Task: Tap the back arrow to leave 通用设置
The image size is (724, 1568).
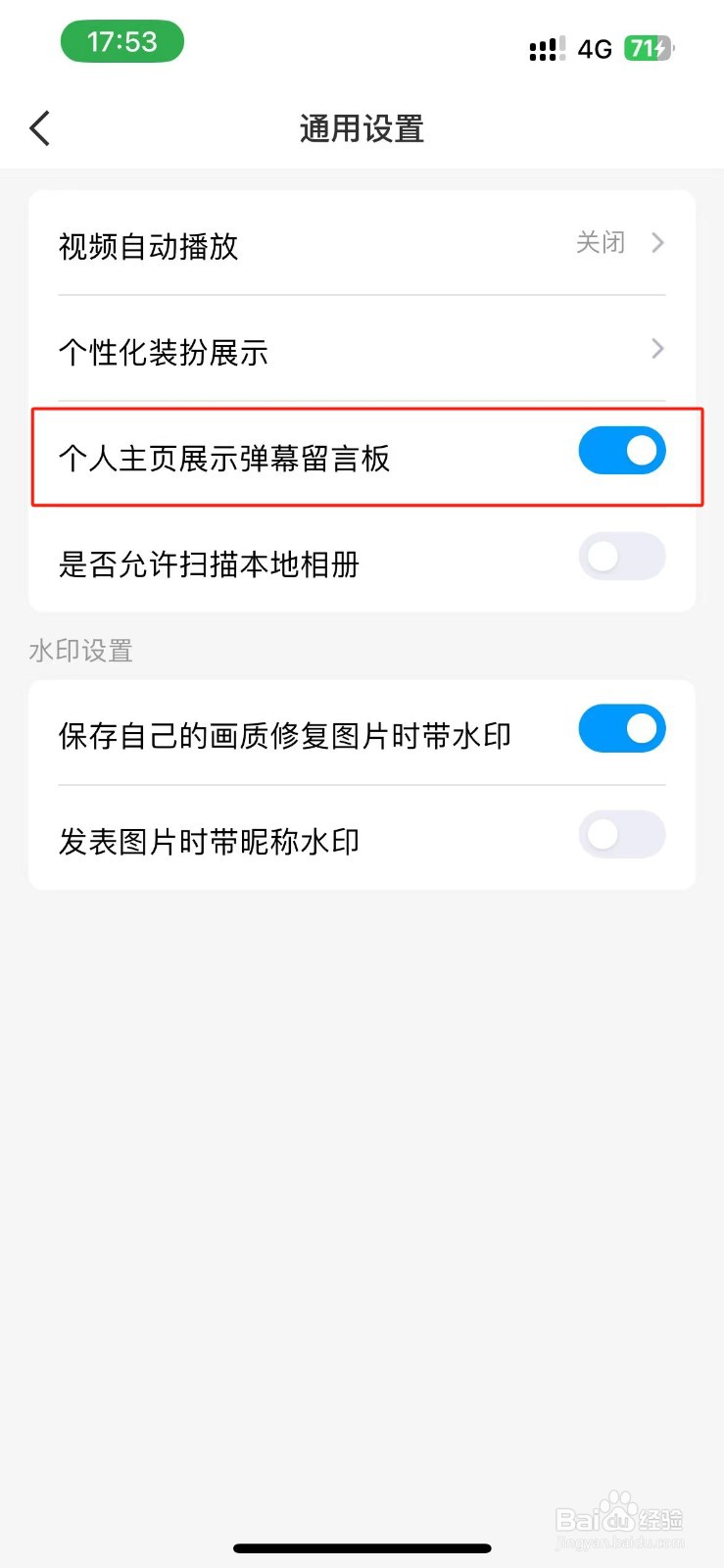Action: click(x=39, y=127)
